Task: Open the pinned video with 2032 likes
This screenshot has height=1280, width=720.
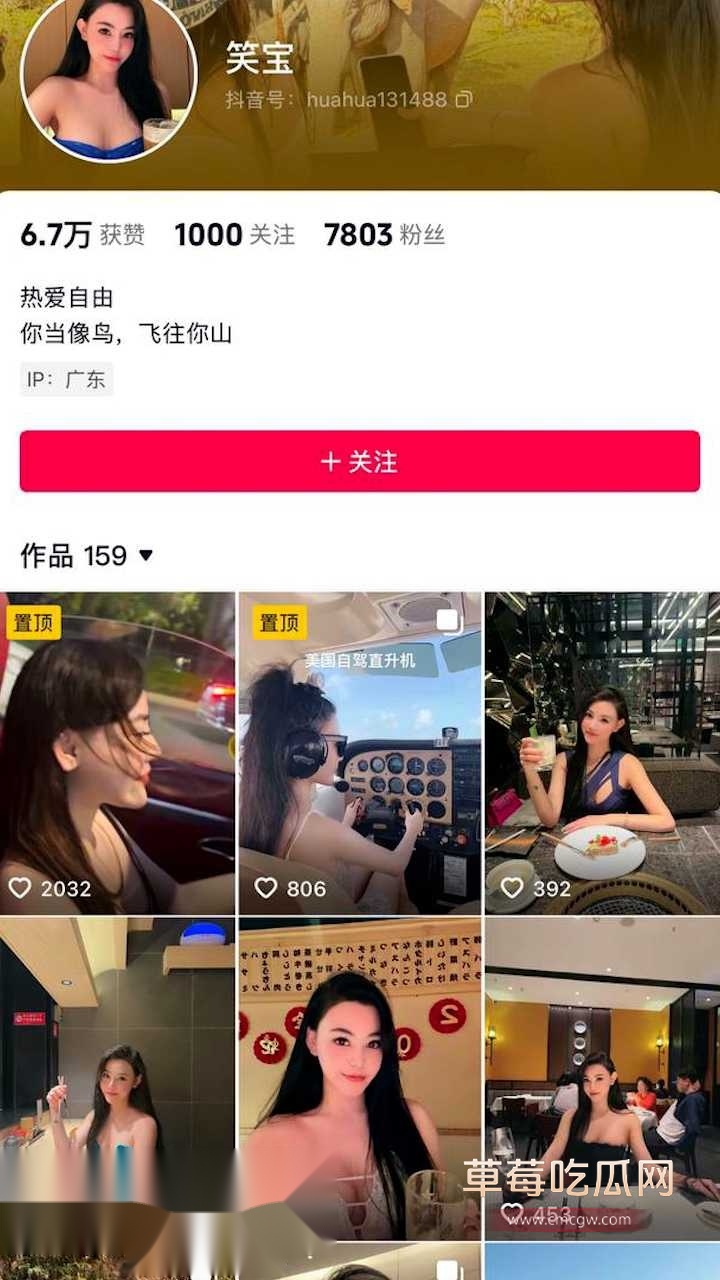Action: (x=117, y=752)
